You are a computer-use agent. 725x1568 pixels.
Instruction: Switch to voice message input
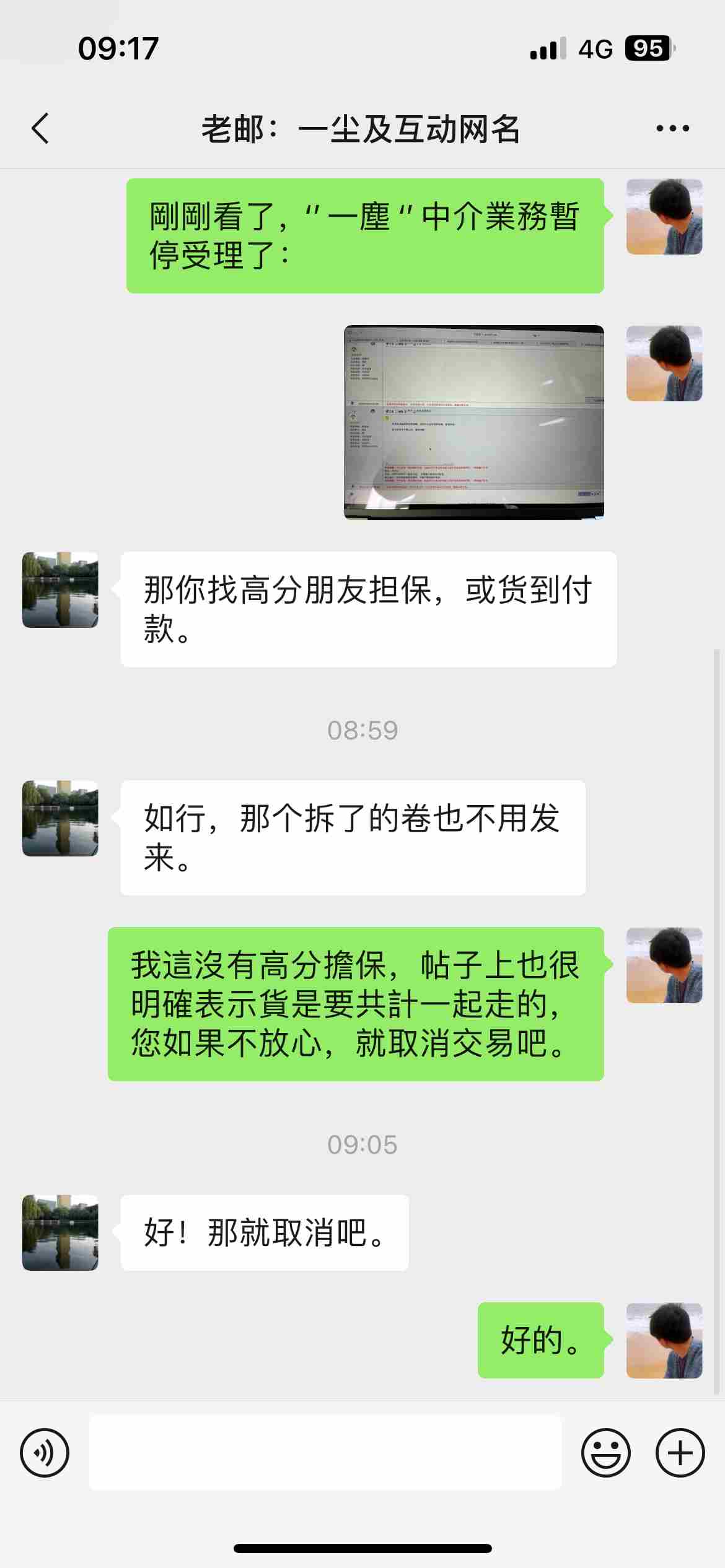(x=45, y=1452)
